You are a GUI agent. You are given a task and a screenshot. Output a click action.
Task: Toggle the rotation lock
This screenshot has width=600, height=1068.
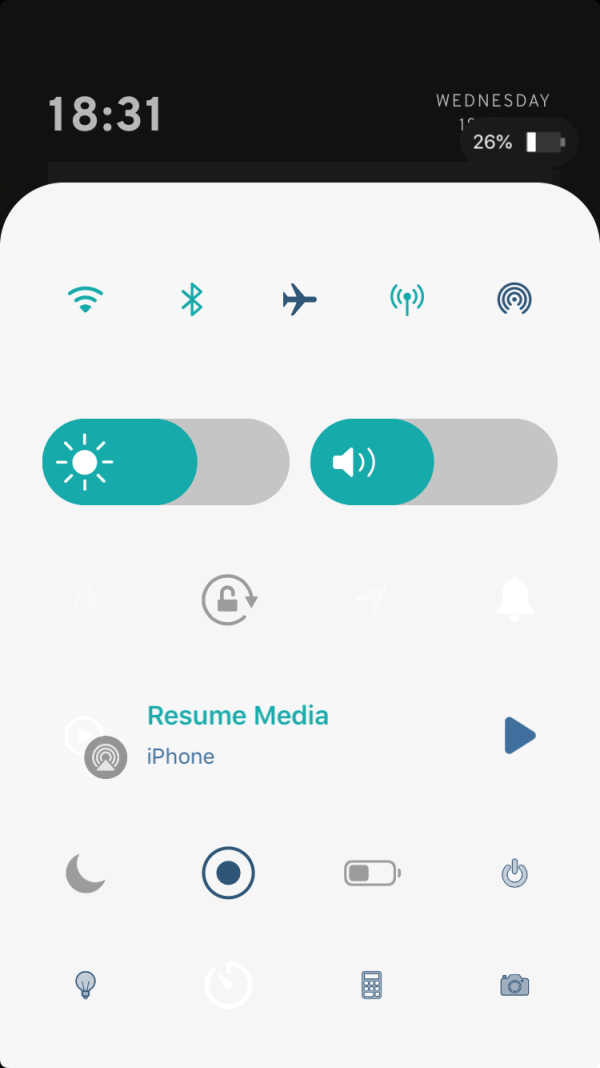(229, 600)
